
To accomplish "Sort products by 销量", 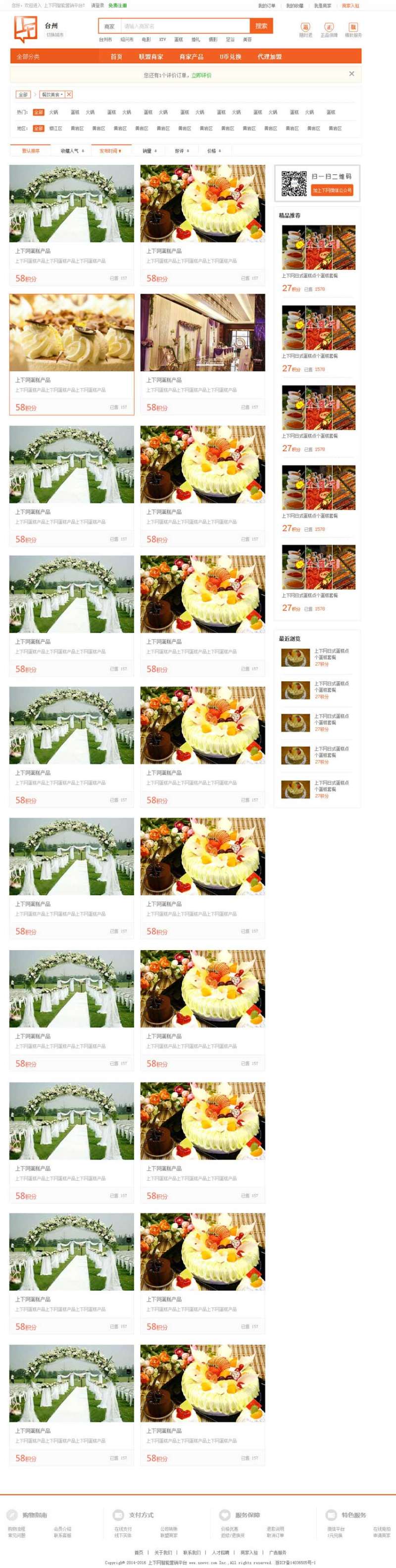I will (149, 151).
